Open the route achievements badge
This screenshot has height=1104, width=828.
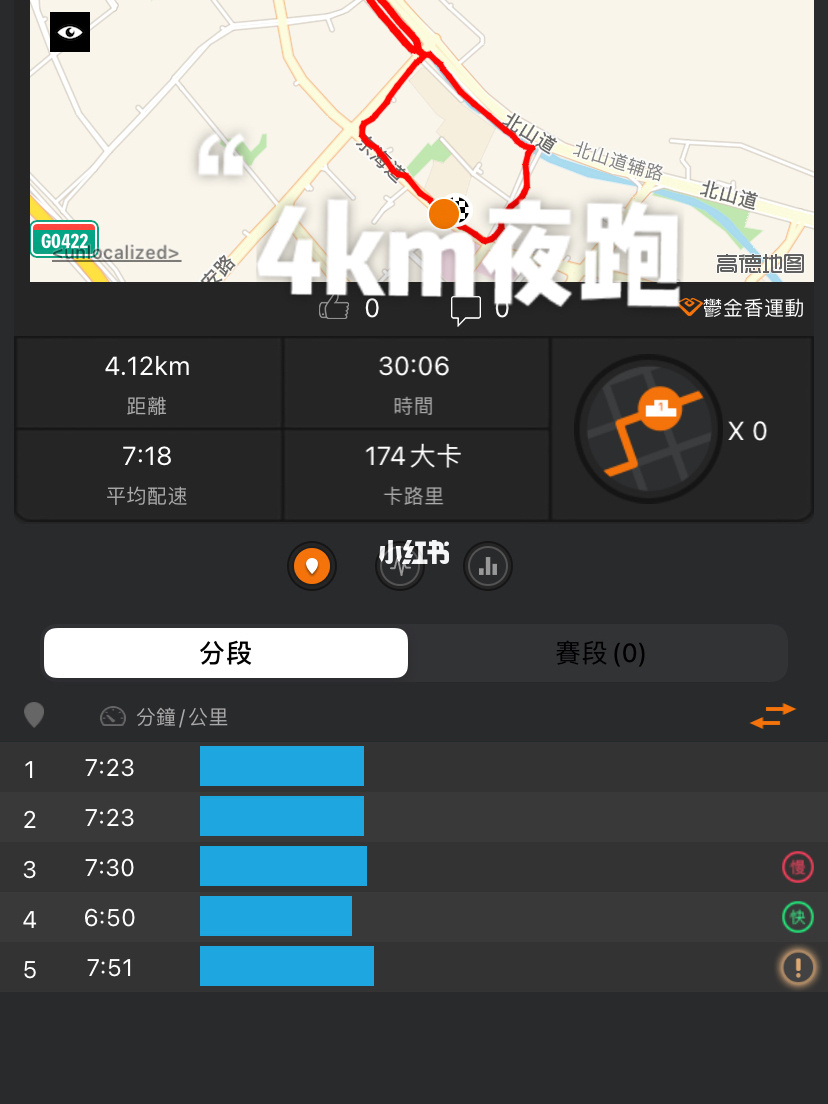[x=646, y=430]
